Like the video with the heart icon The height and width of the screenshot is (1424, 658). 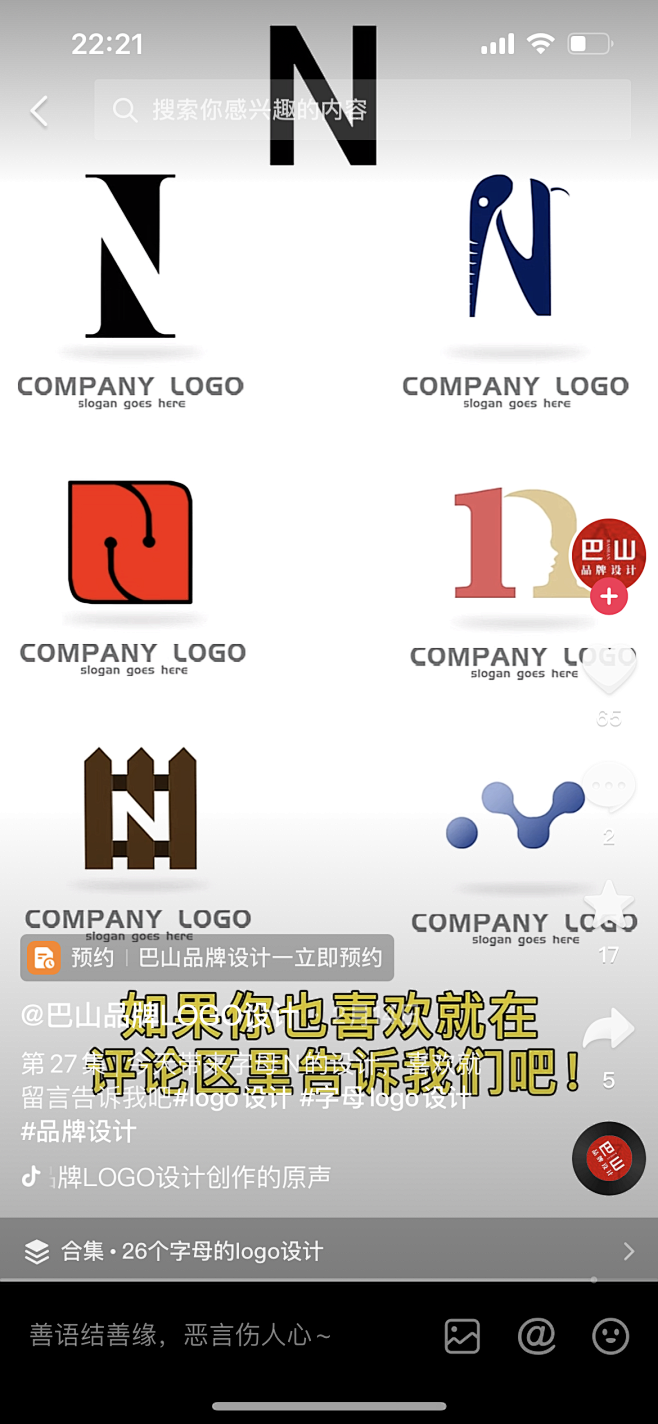pos(609,670)
